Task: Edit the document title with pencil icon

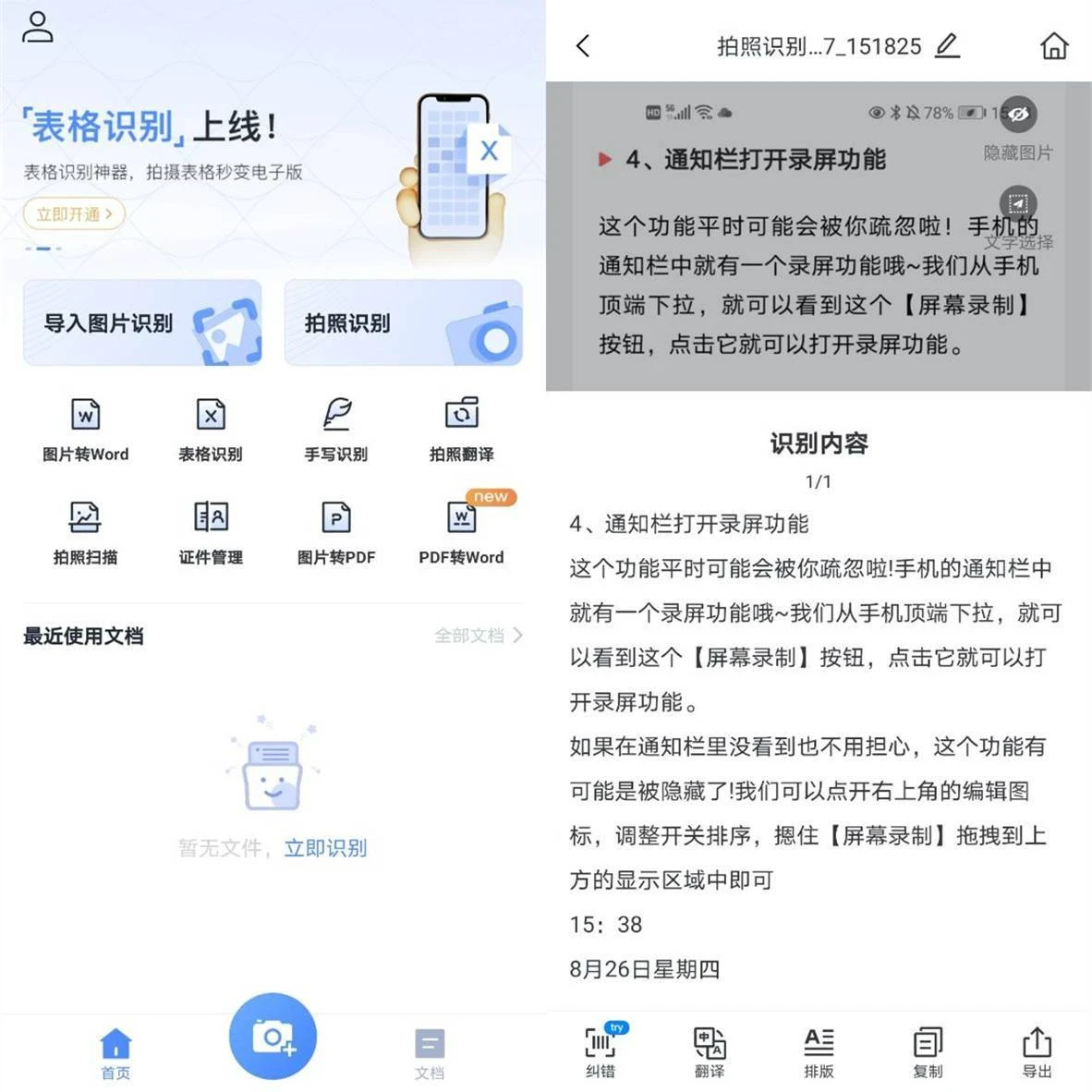Action: coord(947,45)
